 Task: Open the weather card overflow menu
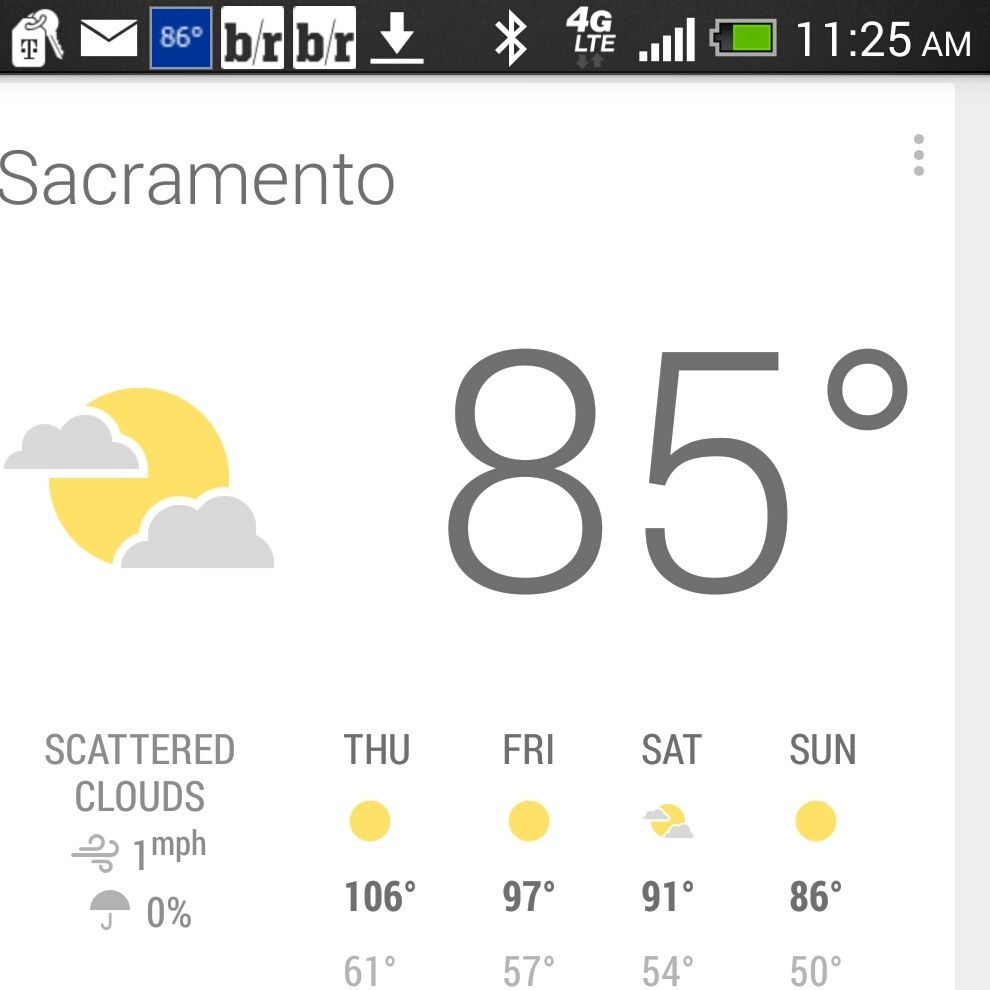[x=918, y=156]
